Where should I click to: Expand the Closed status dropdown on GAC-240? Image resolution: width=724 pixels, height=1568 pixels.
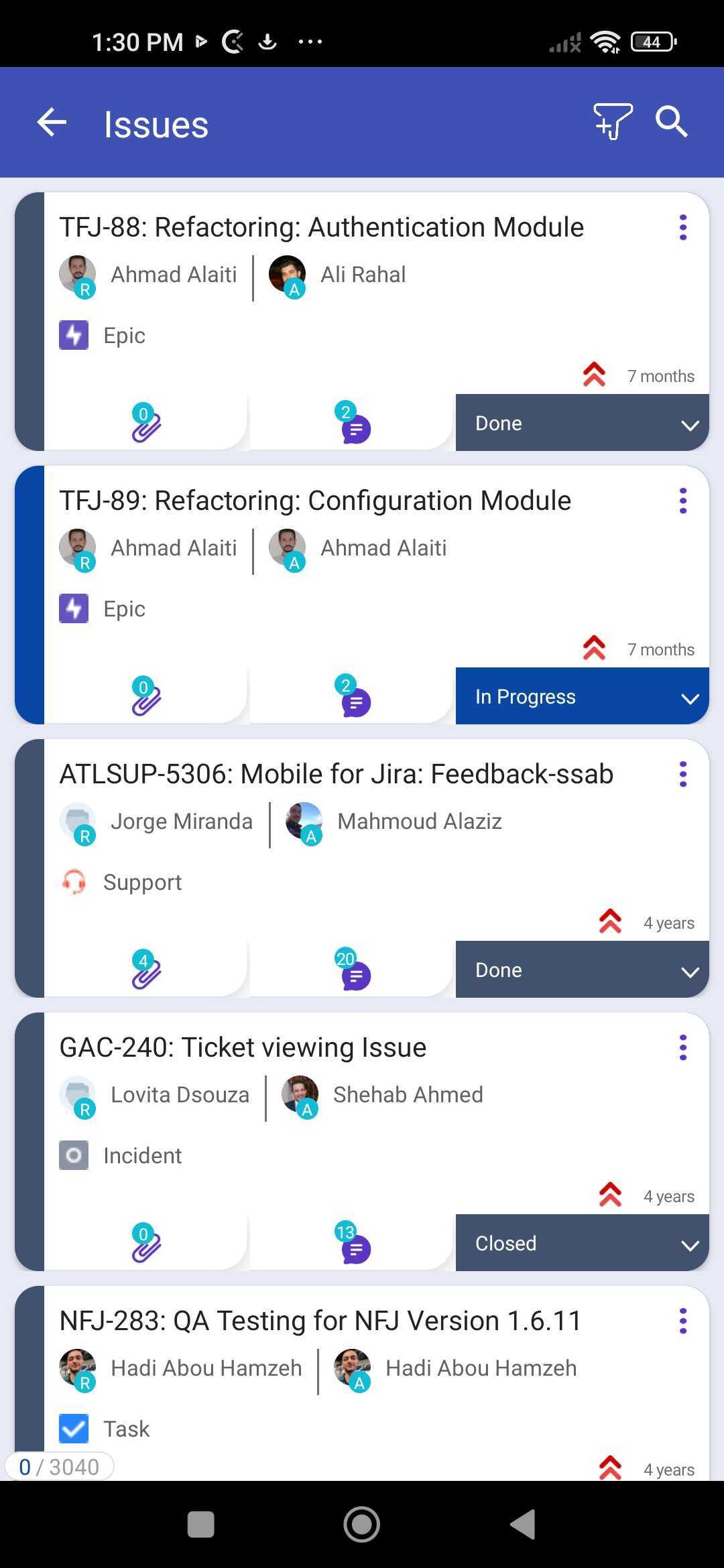click(582, 1243)
